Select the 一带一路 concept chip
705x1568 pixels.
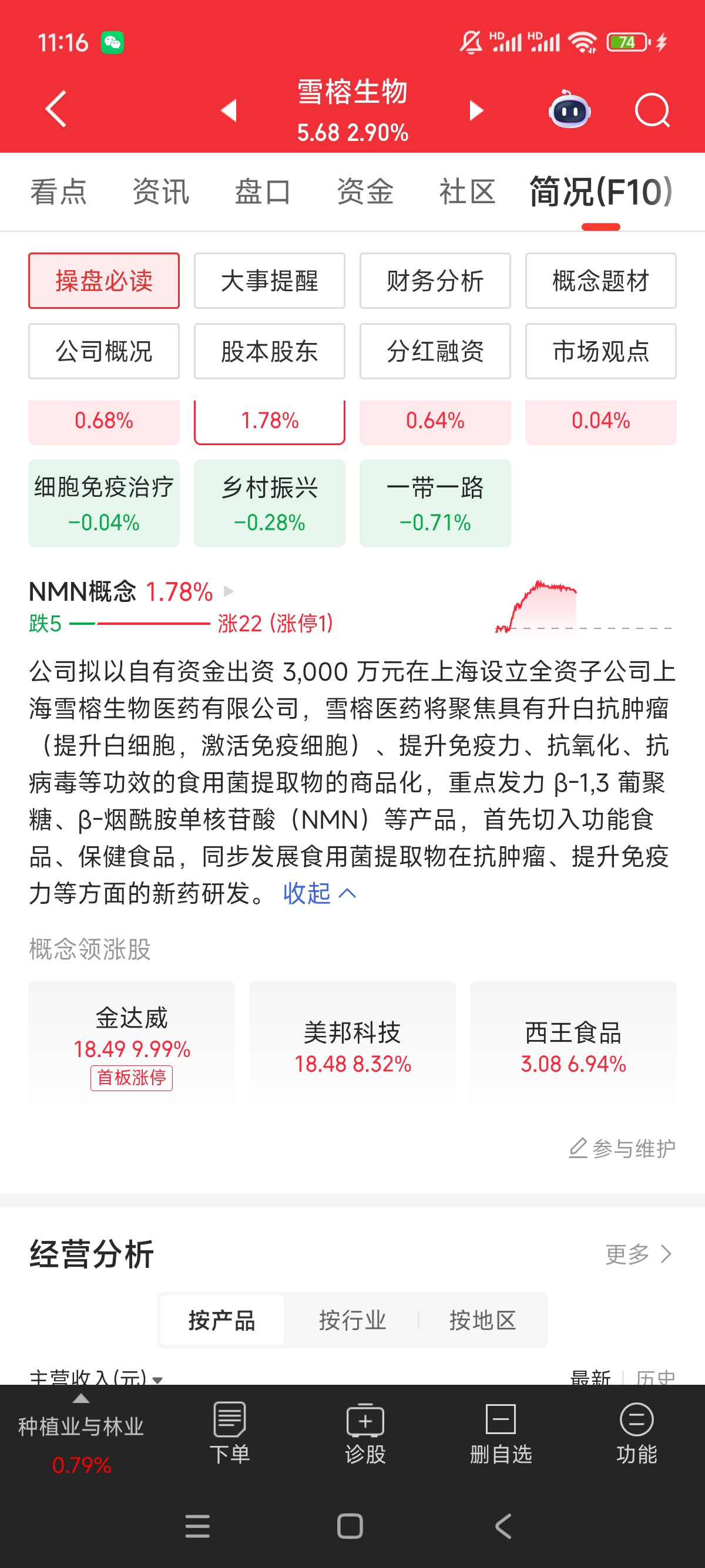click(x=435, y=503)
